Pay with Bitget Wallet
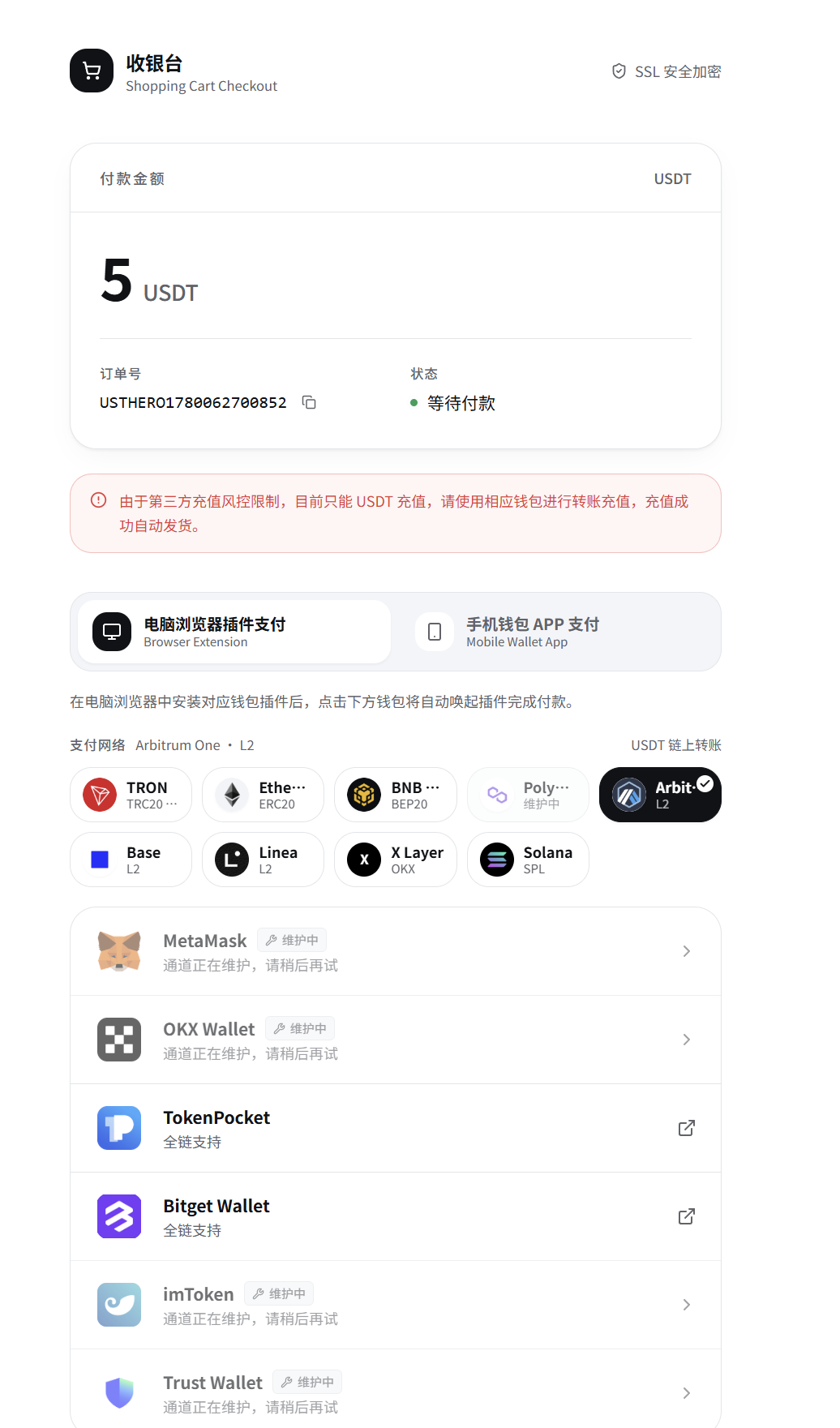Screen dimensions: 840x1428 click(396, 1216)
